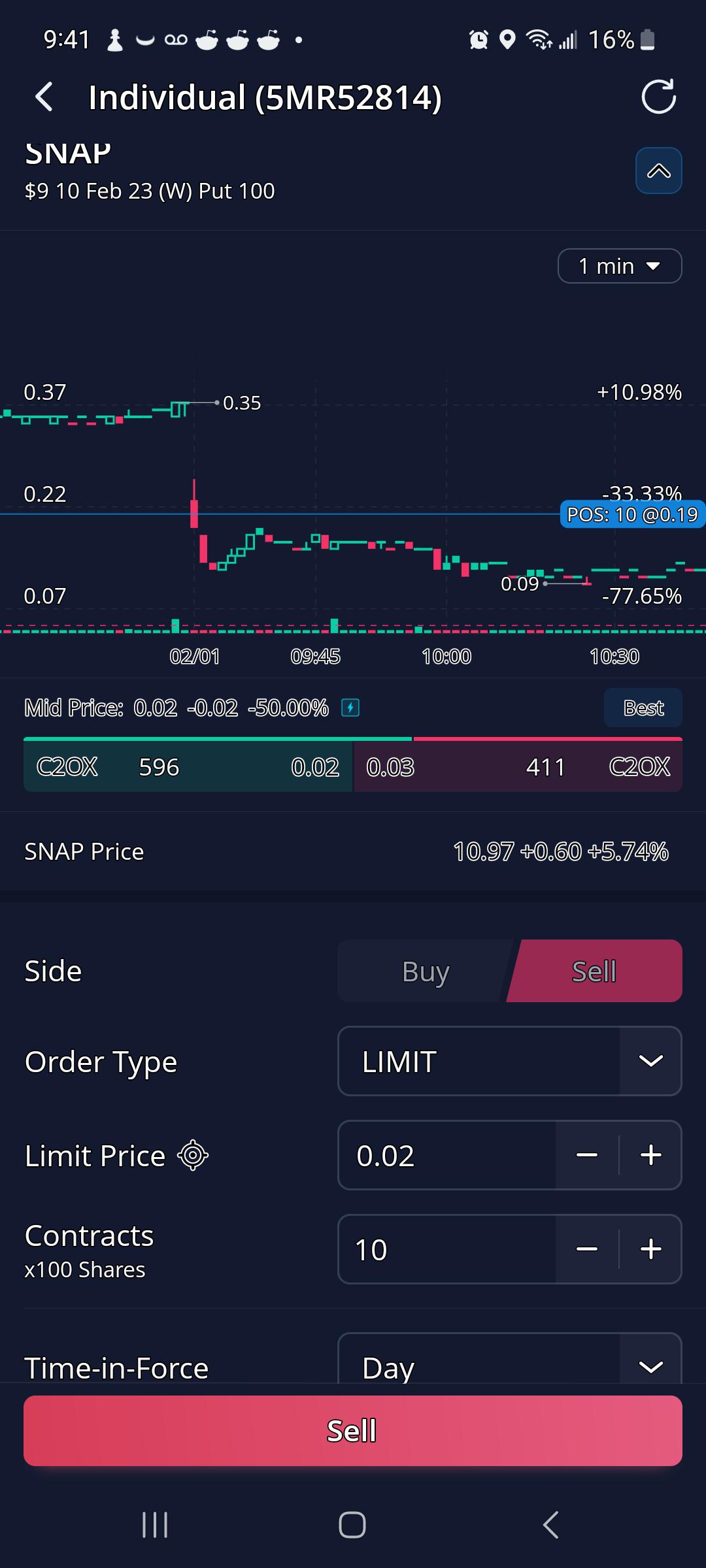This screenshot has width=706, height=1568.
Task: Go back from the Individual account screen
Action: 44,97
